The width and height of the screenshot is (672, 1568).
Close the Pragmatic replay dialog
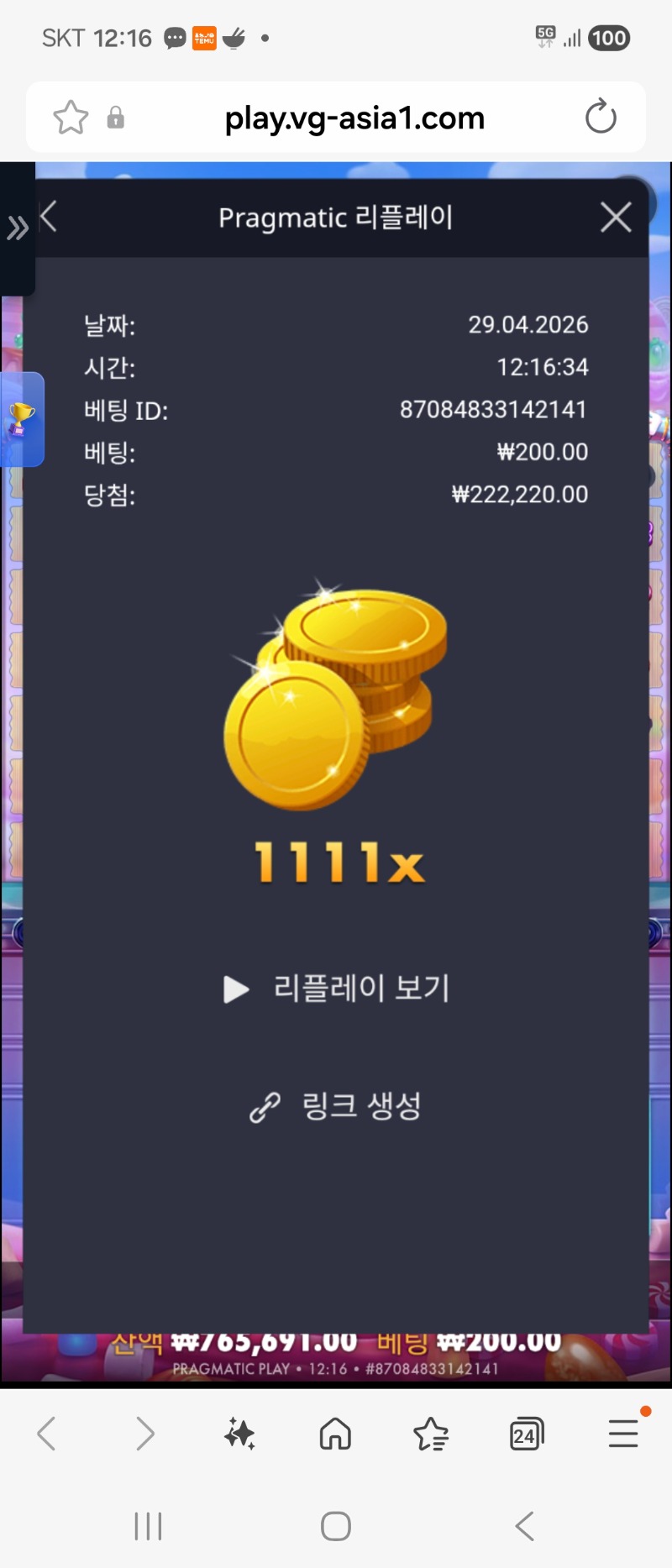(x=616, y=218)
